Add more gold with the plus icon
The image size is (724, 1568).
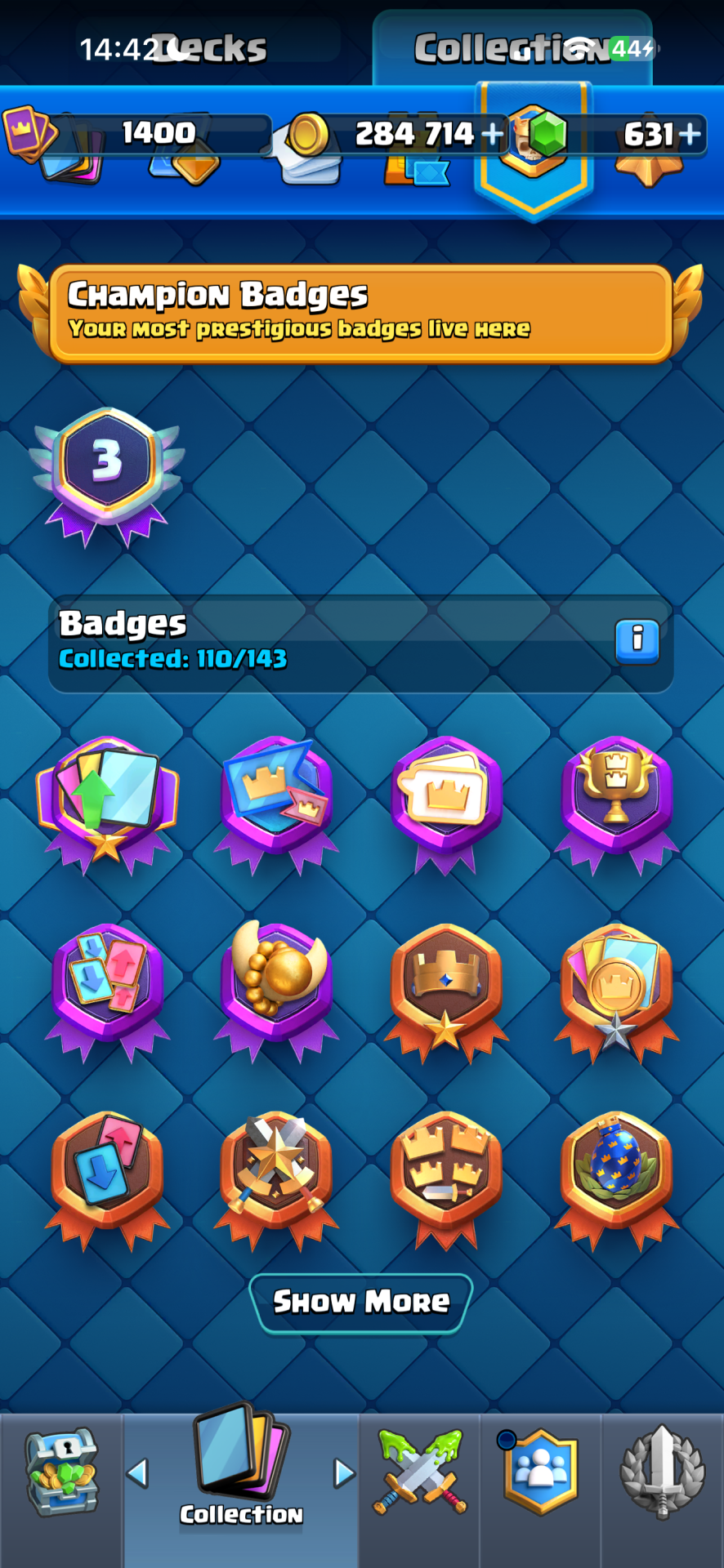coord(493,134)
